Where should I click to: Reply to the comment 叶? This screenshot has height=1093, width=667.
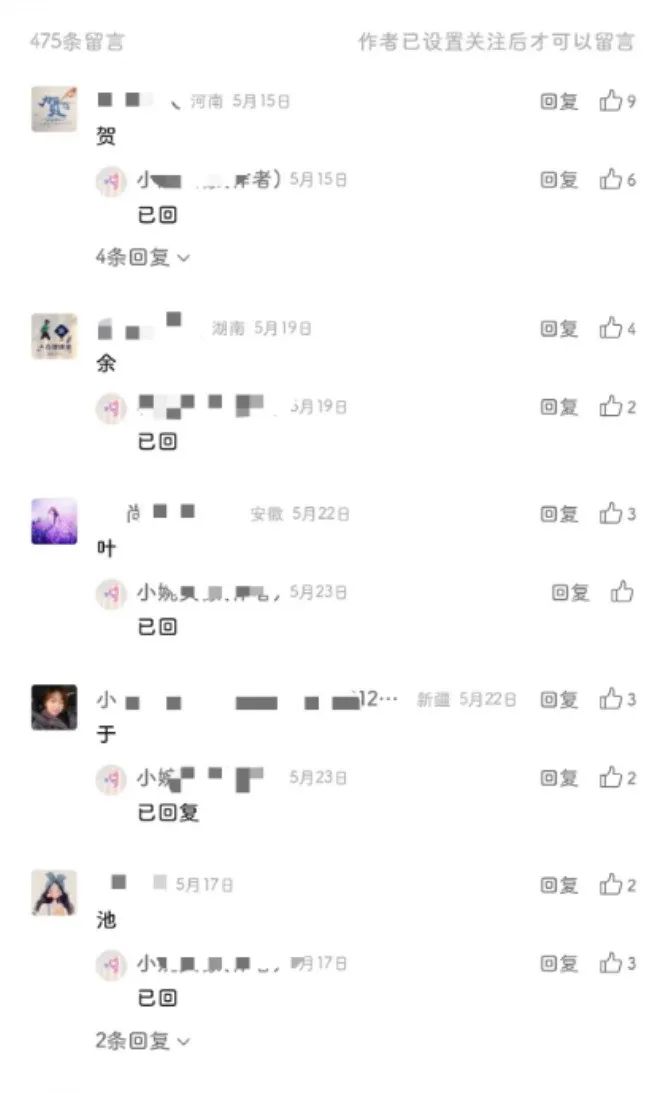[559, 514]
